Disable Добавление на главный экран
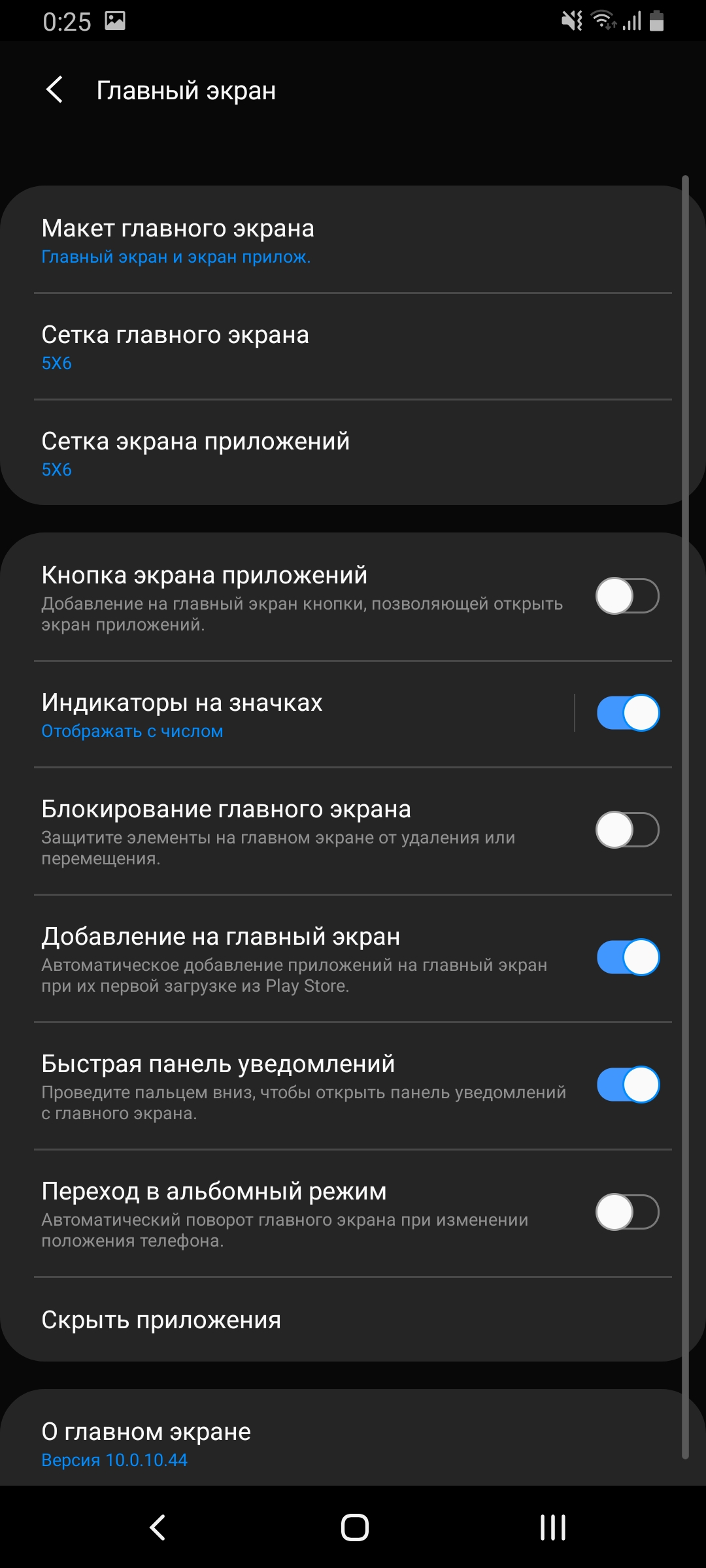Image resolution: width=706 pixels, height=1568 pixels. (x=627, y=957)
